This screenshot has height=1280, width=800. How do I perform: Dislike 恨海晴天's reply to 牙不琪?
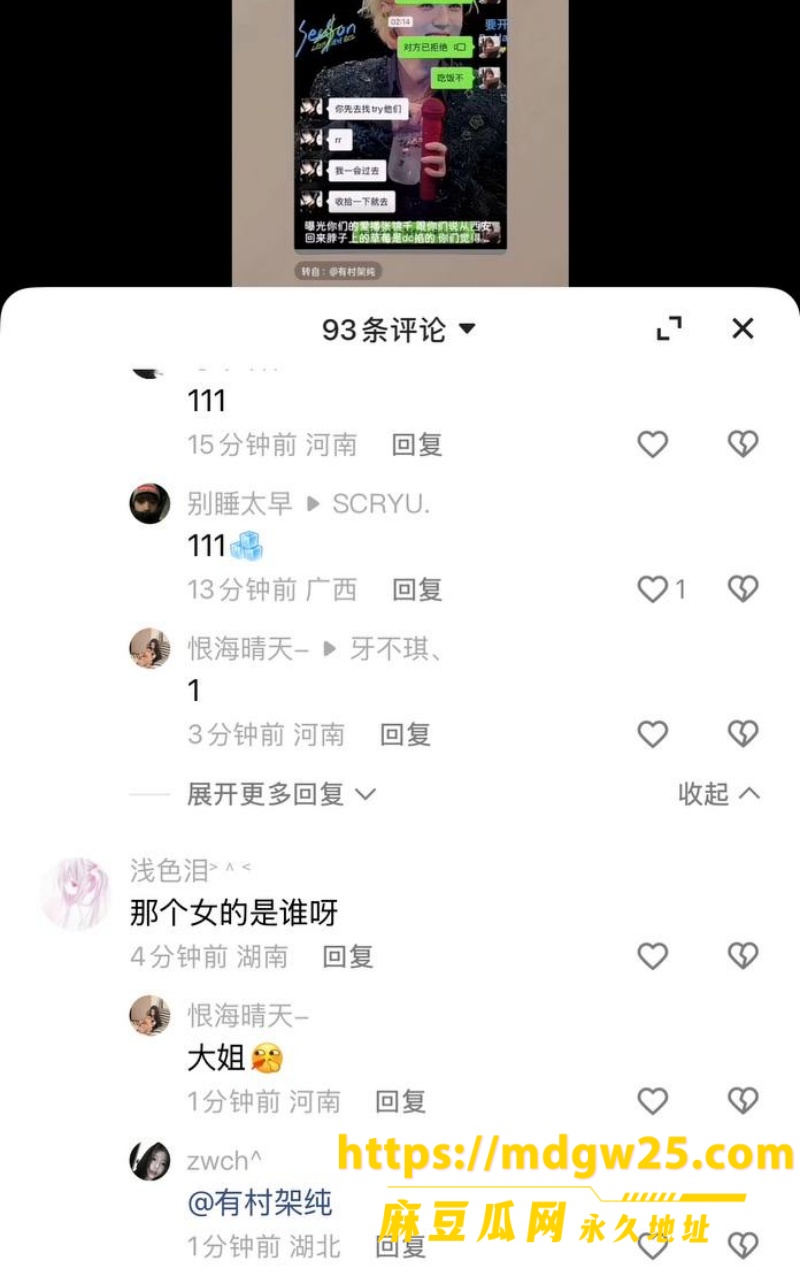tap(742, 735)
